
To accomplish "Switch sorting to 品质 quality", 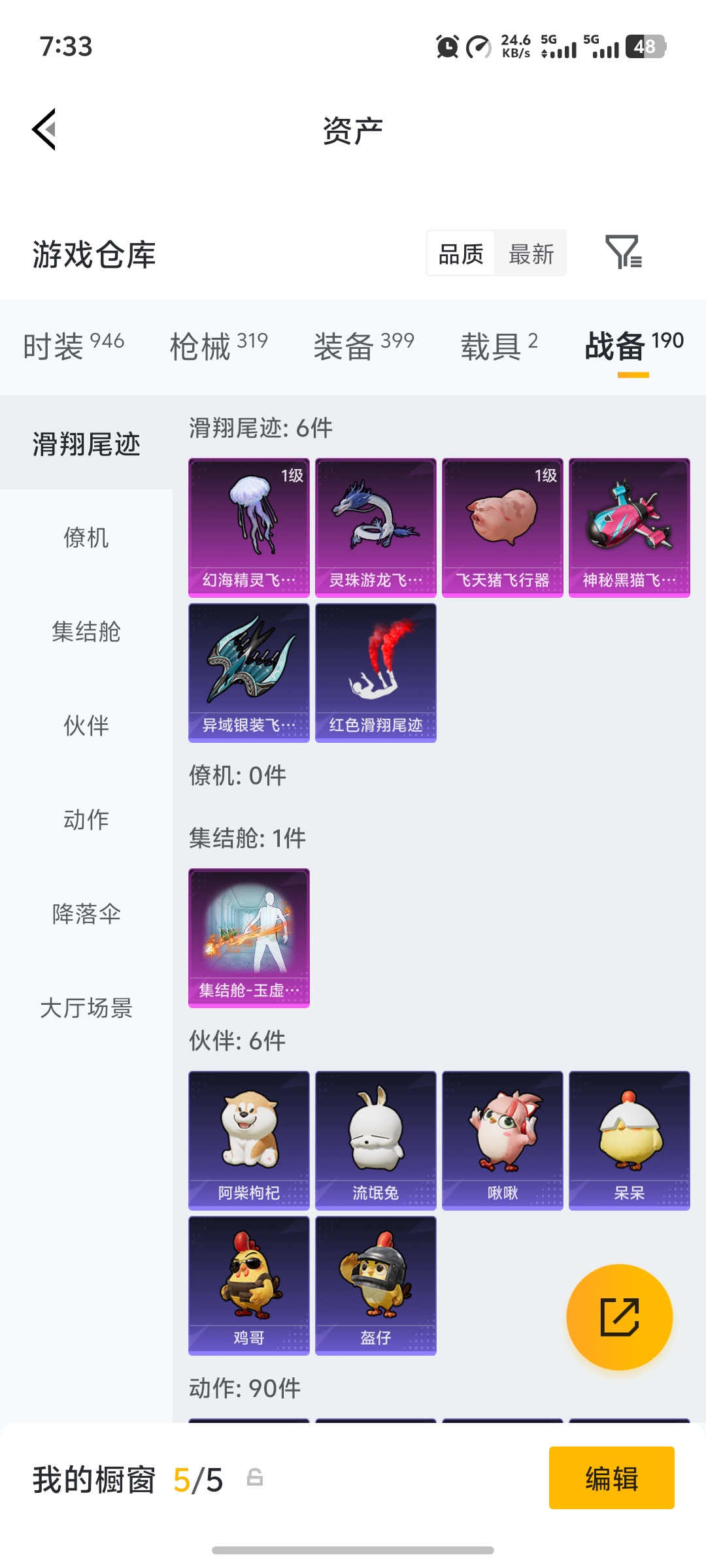I will click(x=460, y=253).
